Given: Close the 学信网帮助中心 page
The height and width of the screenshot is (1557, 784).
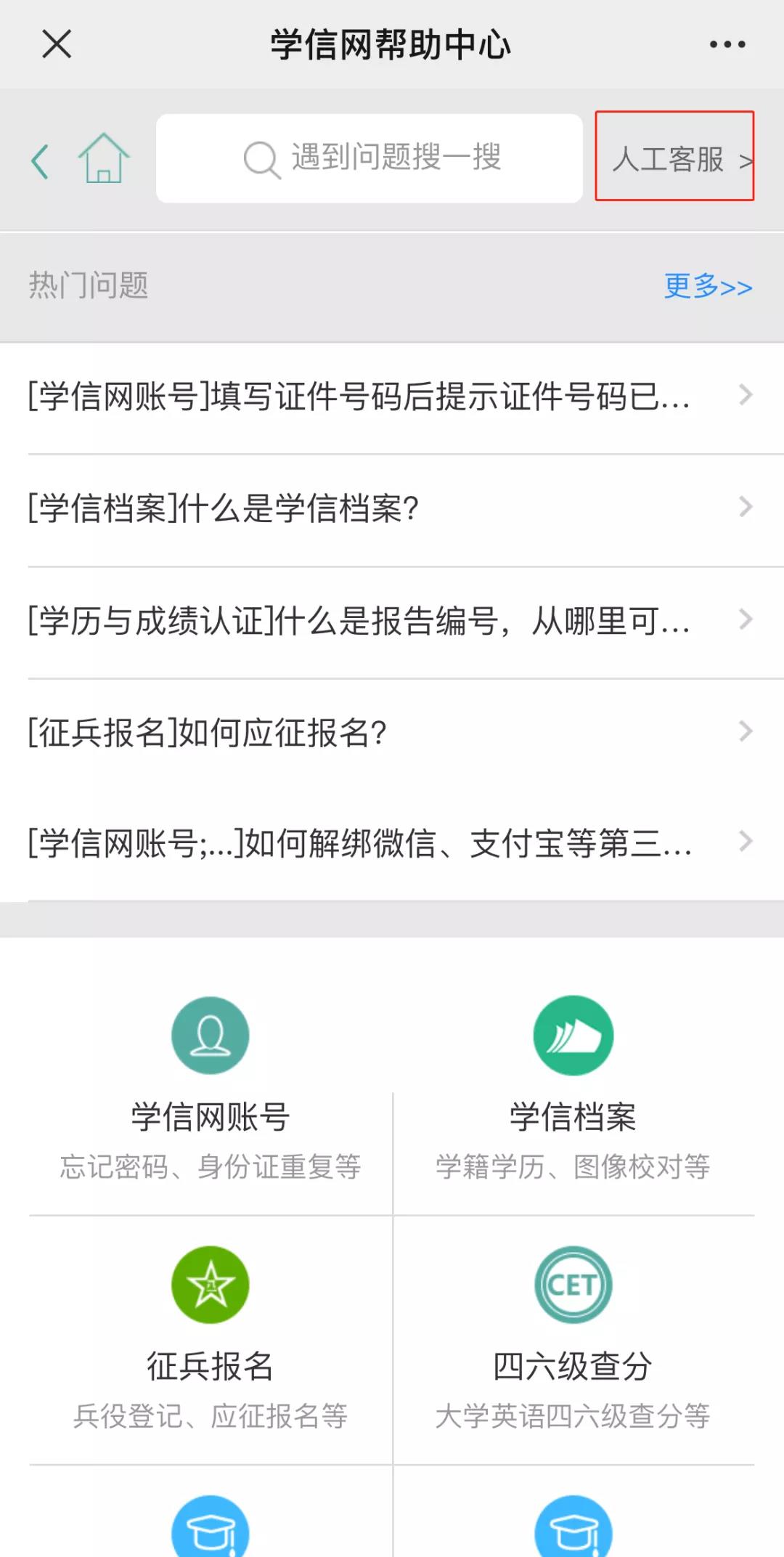Looking at the screenshot, I should (57, 44).
